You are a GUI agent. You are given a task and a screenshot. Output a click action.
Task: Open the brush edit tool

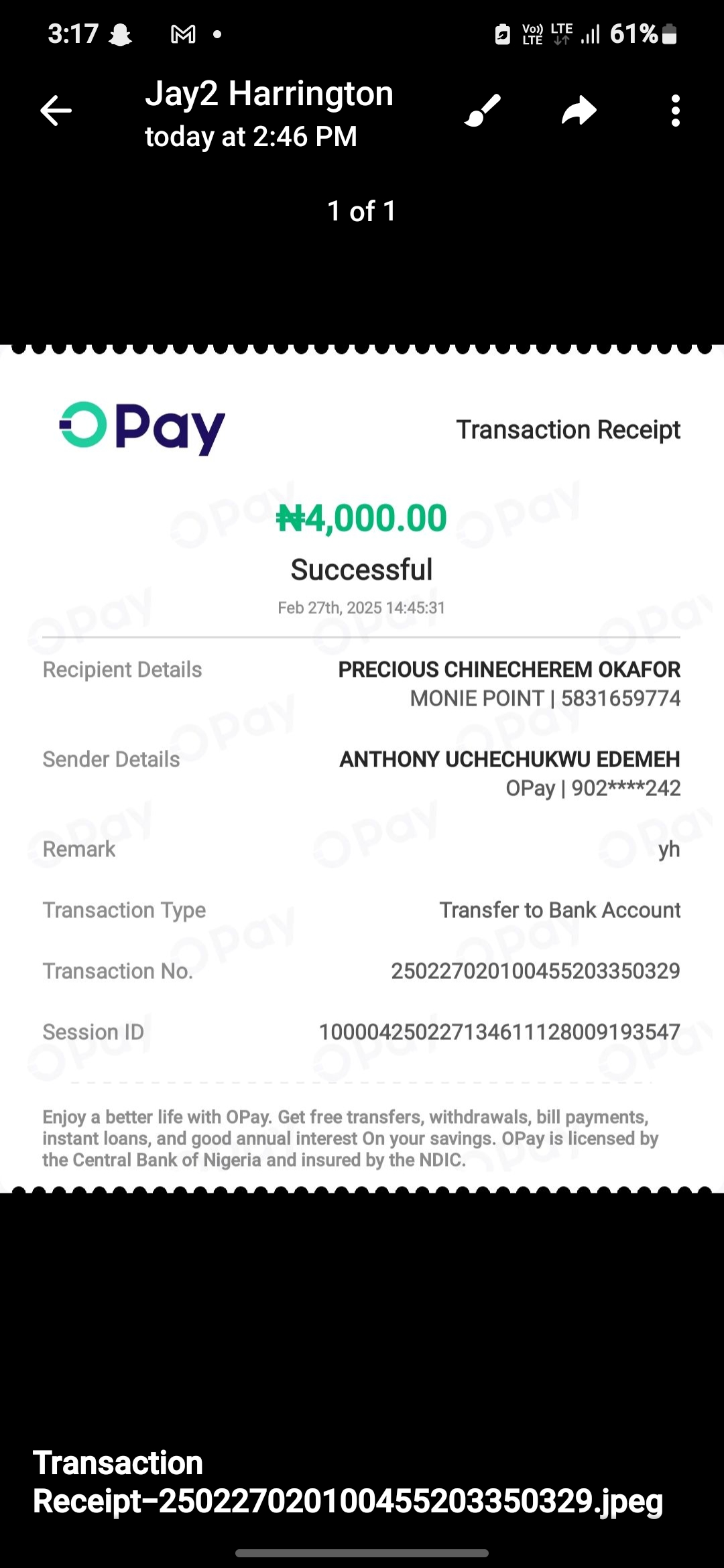[483, 111]
